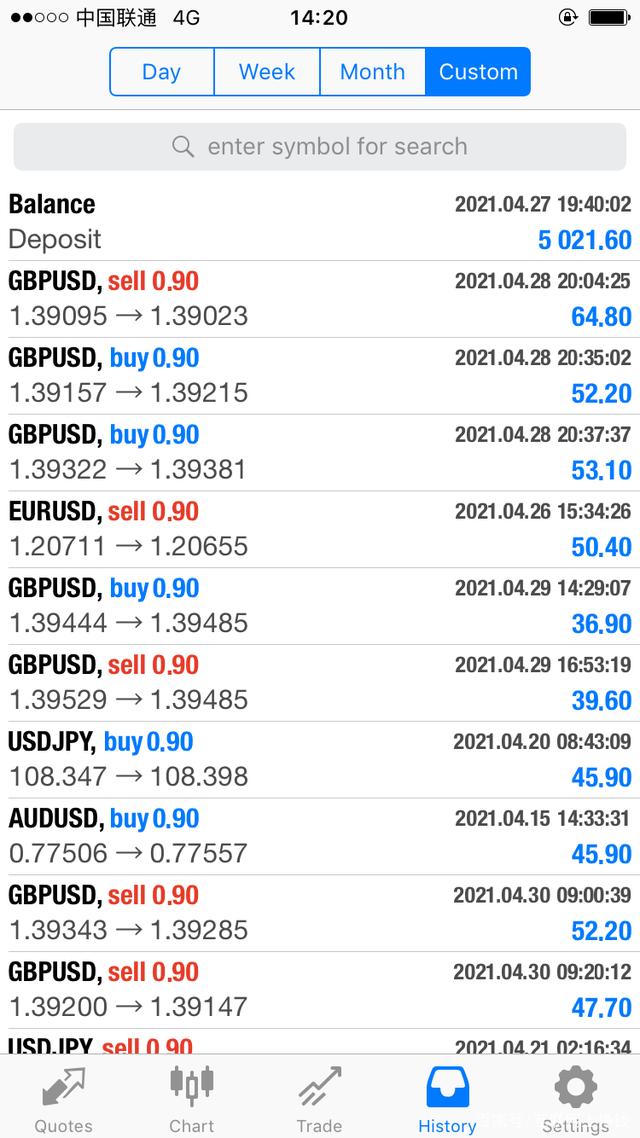Open the GBPUSD sell trade with 47.70 profit
640x1138 pixels.
click(x=320, y=989)
